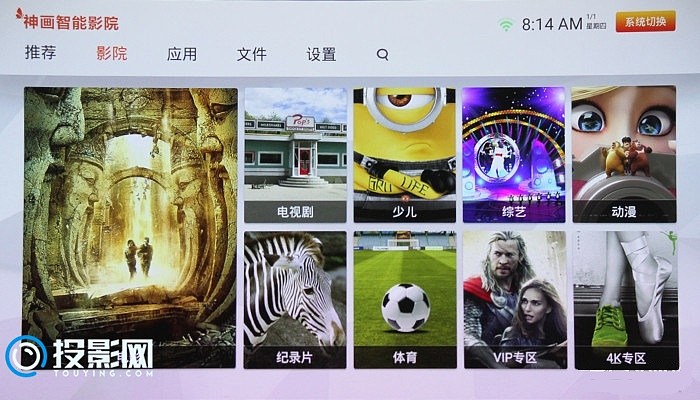Switch to the 设置 tab

321,55
